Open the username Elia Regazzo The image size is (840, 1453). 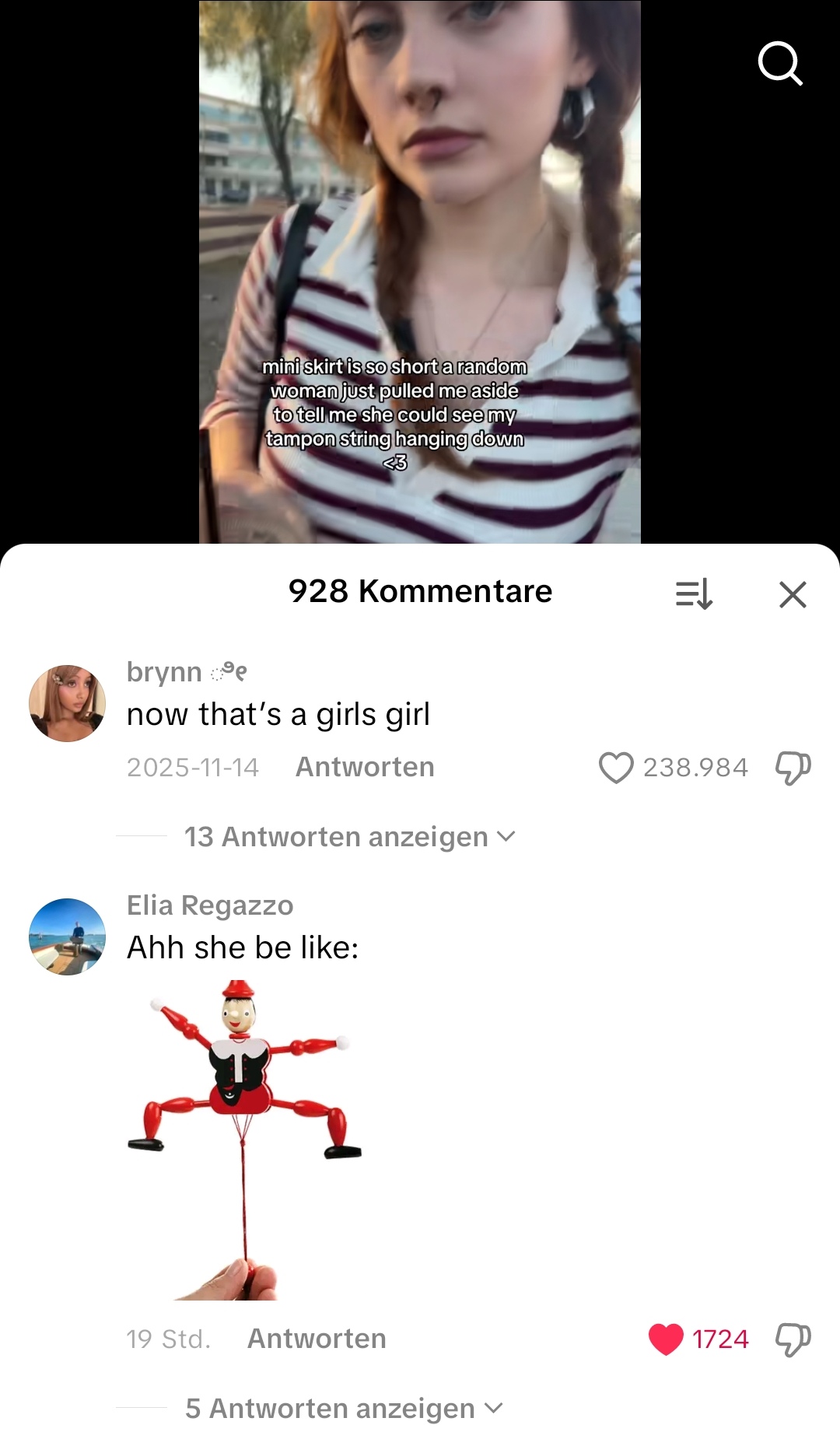[x=210, y=905]
